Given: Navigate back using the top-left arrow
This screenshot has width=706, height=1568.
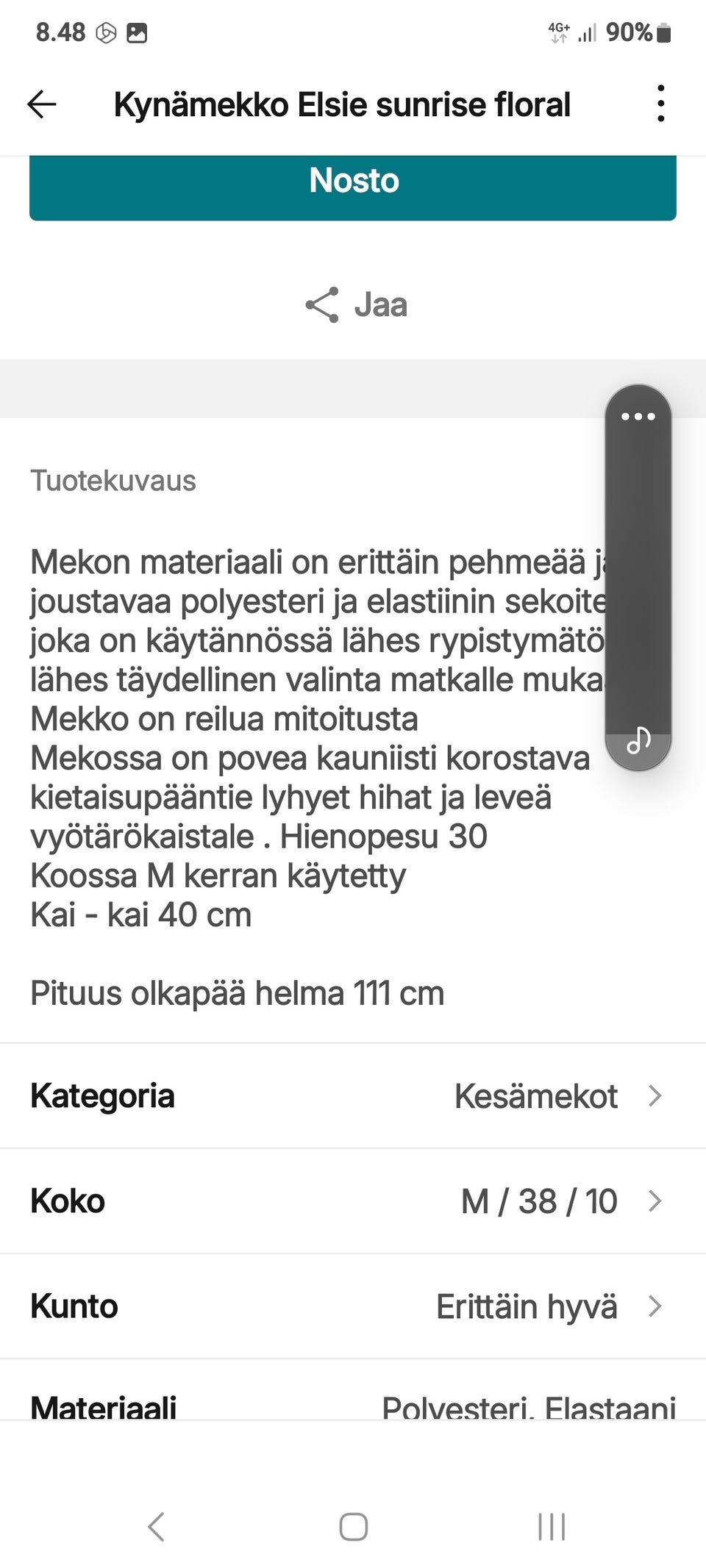Looking at the screenshot, I should (x=42, y=104).
